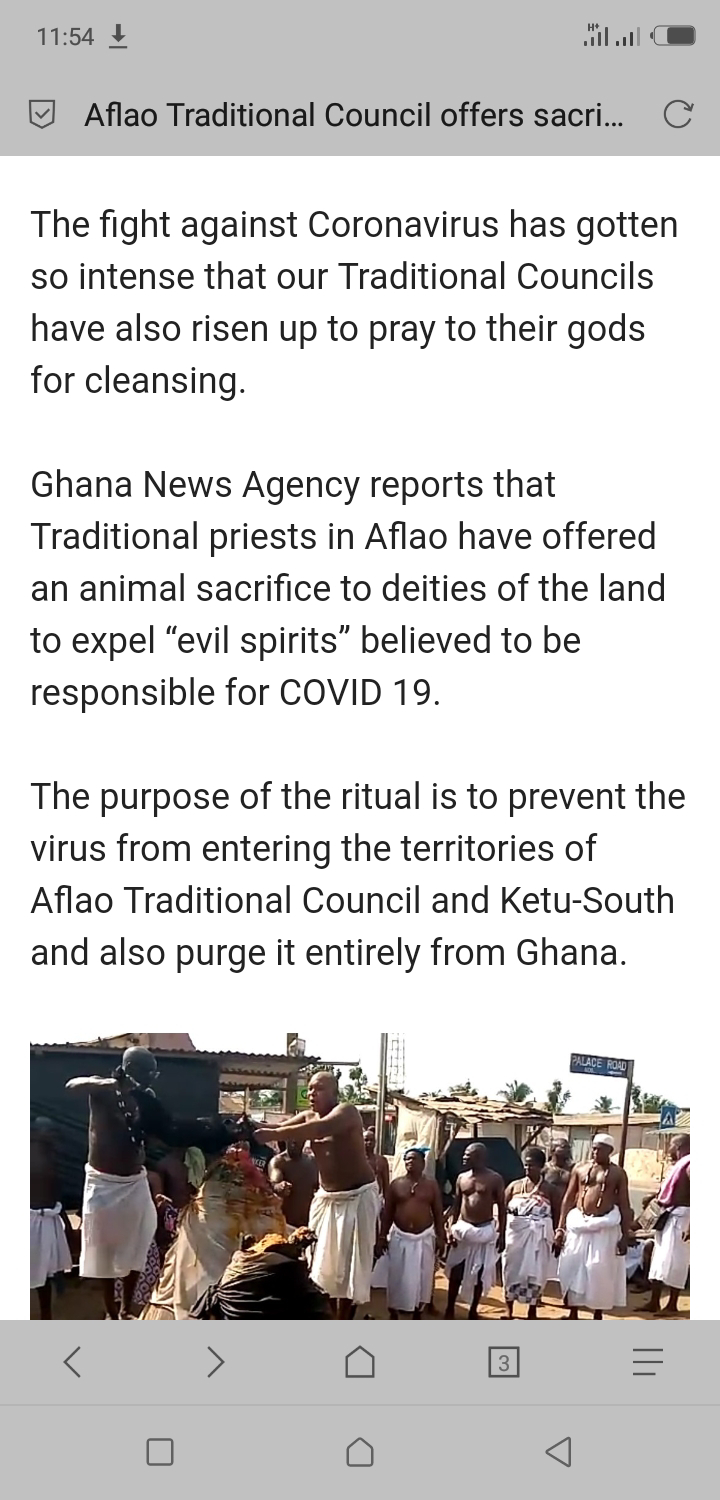
Task: Go forward to the next page
Action: click(x=216, y=1362)
